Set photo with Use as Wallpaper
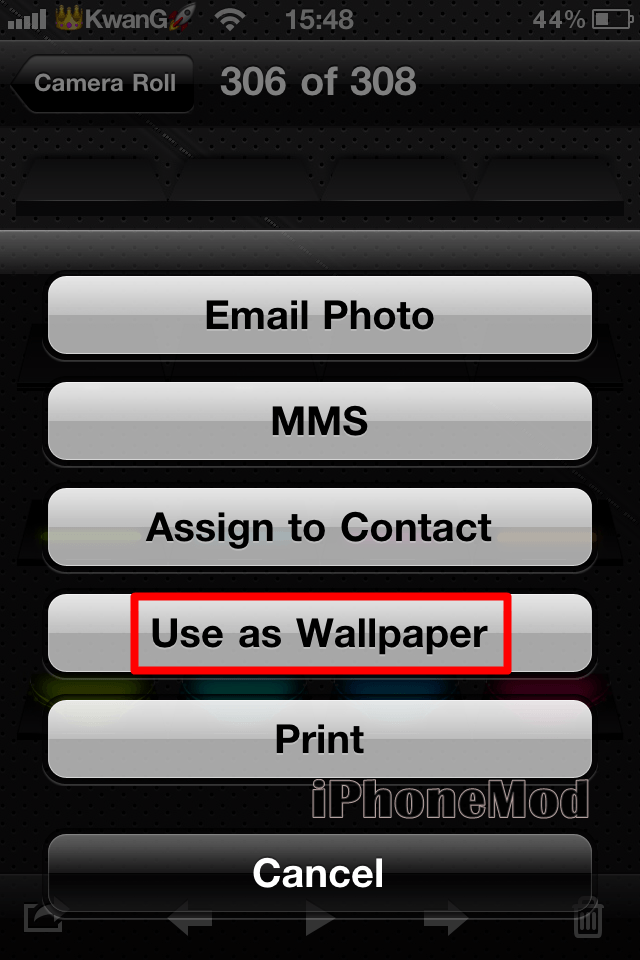 pyautogui.click(x=320, y=633)
